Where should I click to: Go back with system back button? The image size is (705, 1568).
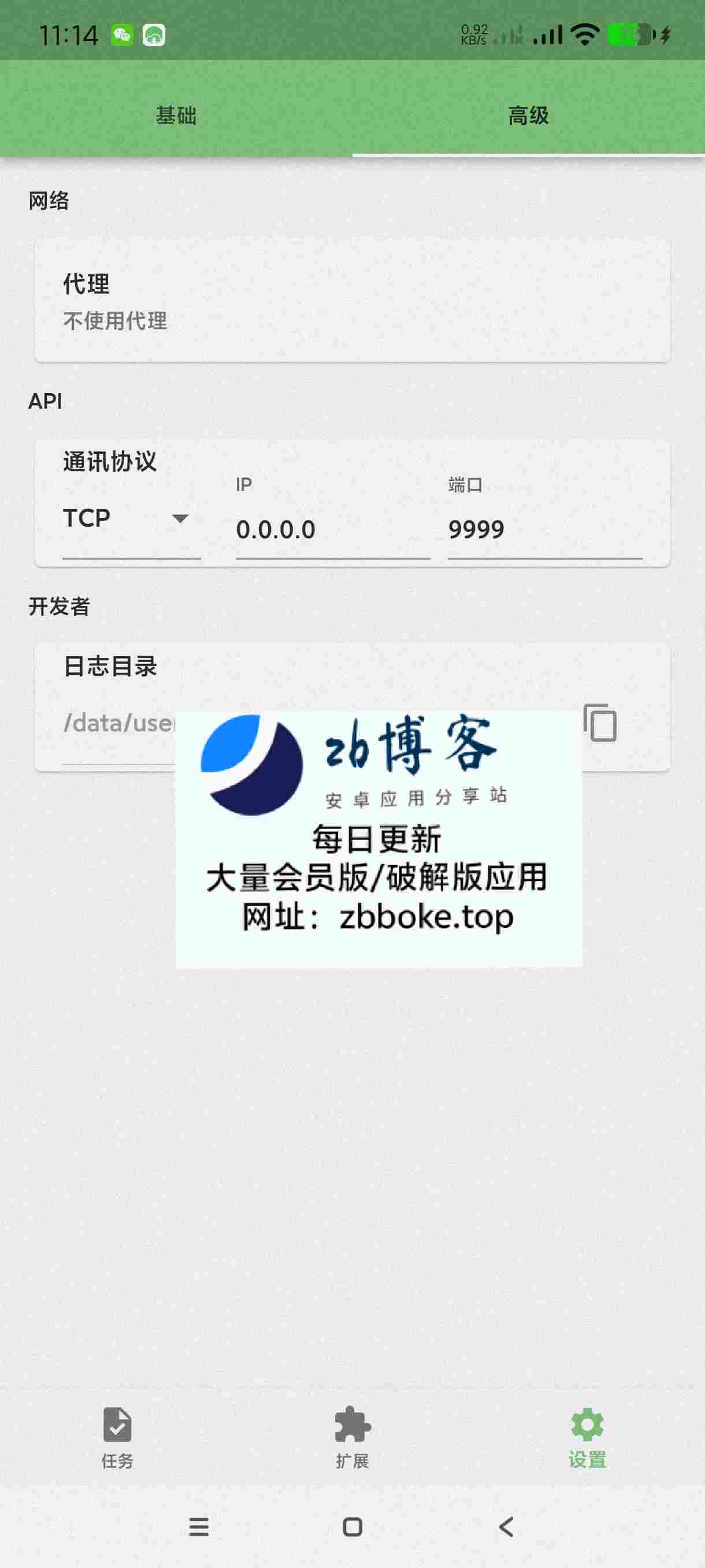pyautogui.click(x=506, y=1526)
